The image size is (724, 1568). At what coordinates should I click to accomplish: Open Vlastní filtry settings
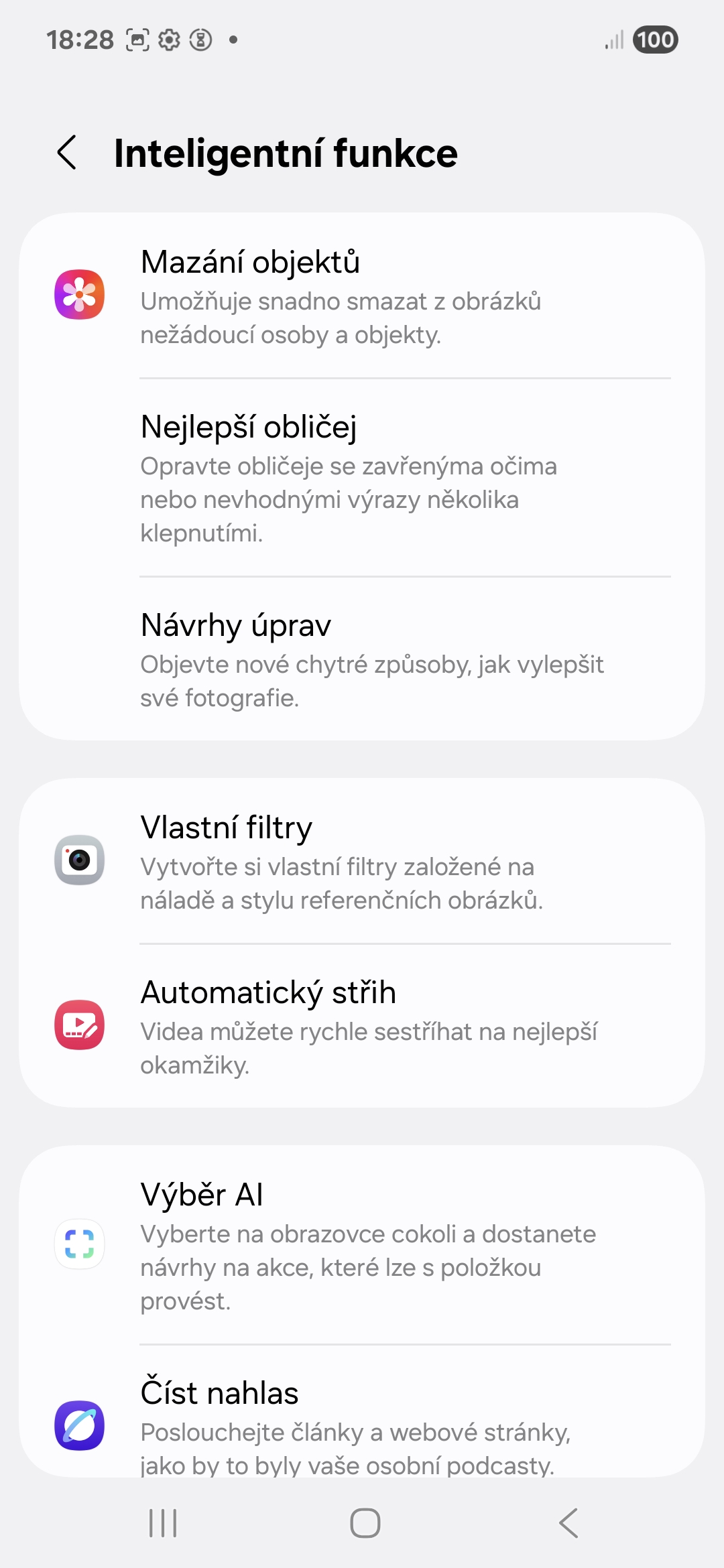(362, 861)
